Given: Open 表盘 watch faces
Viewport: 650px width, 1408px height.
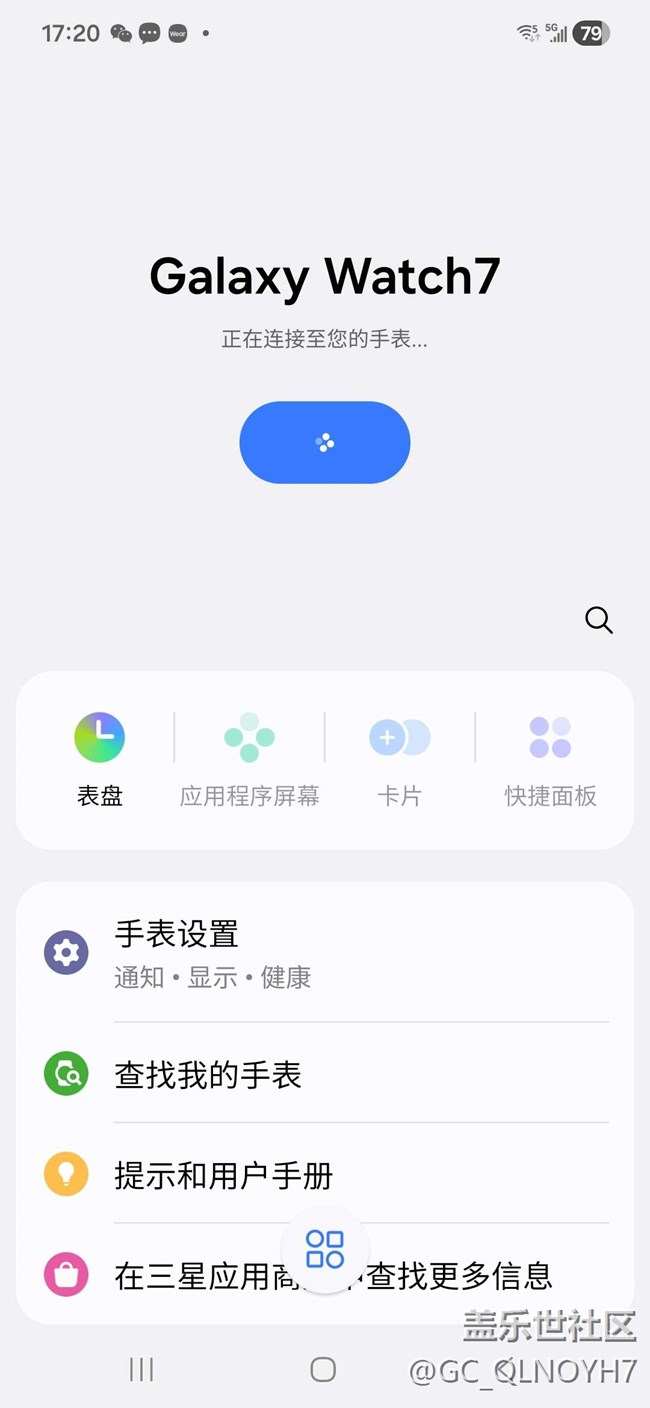Looking at the screenshot, I should [x=100, y=759].
